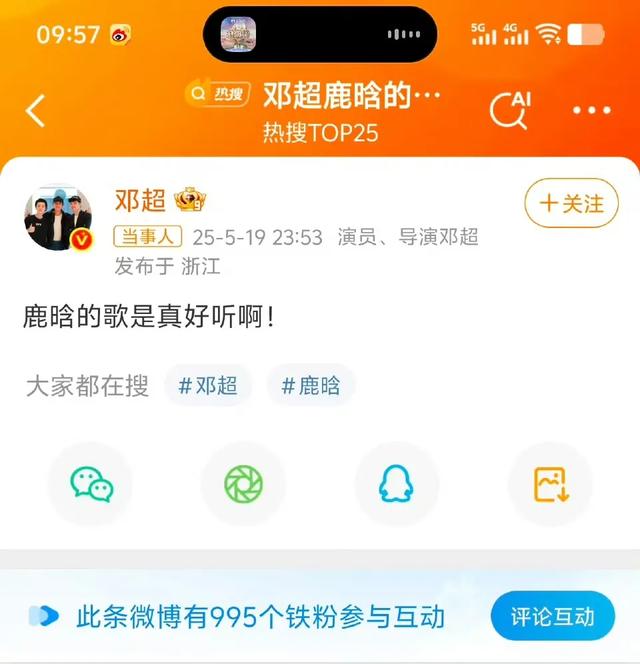Go back using the left arrow
The width and height of the screenshot is (640, 664).
tap(36, 111)
